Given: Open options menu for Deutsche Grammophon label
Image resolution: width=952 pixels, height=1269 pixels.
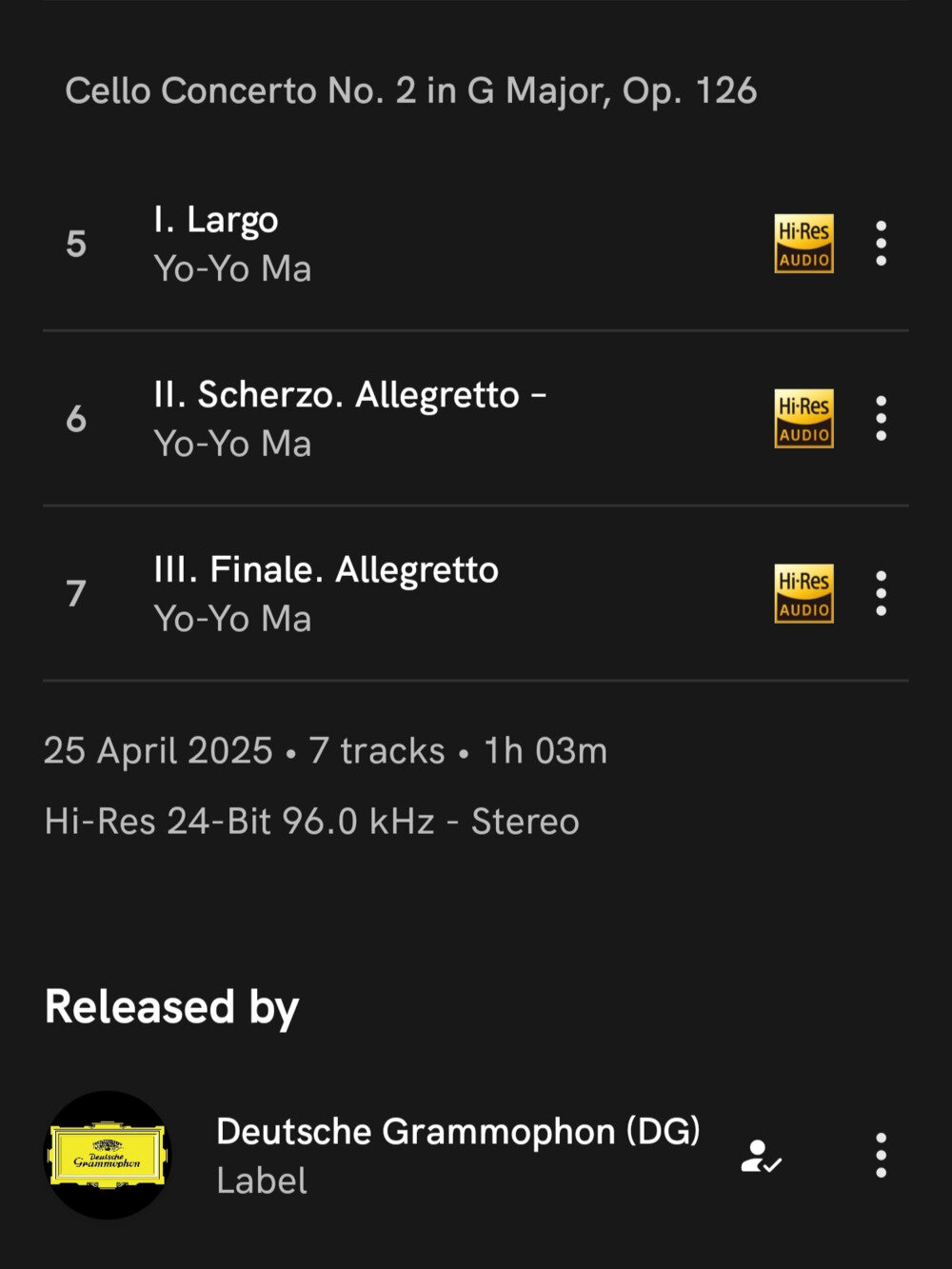Looking at the screenshot, I should pos(881,1155).
